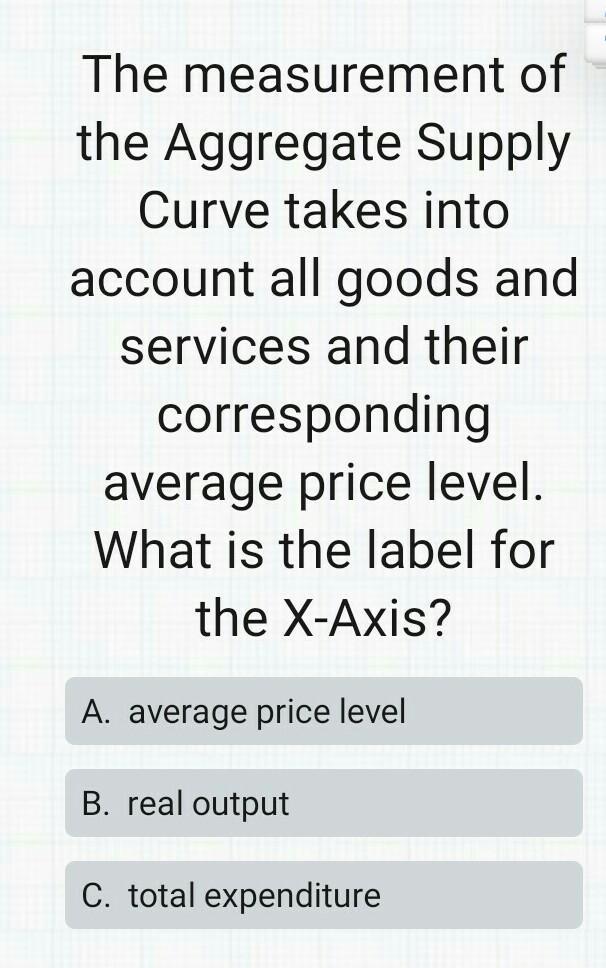This screenshot has width=606, height=968.
Task: Select answer A. average price level
Action: click(x=323, y=712)
